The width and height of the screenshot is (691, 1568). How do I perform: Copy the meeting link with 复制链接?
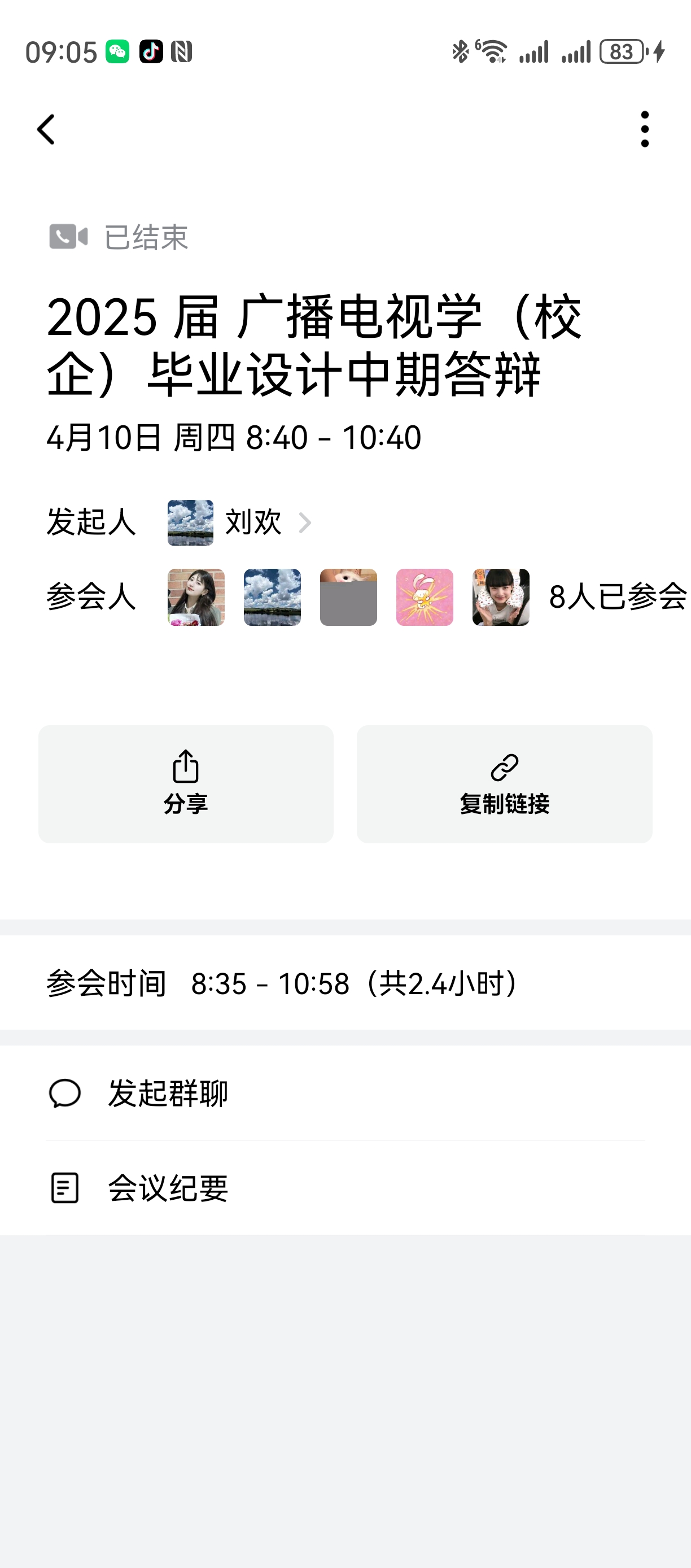[504, 784]
